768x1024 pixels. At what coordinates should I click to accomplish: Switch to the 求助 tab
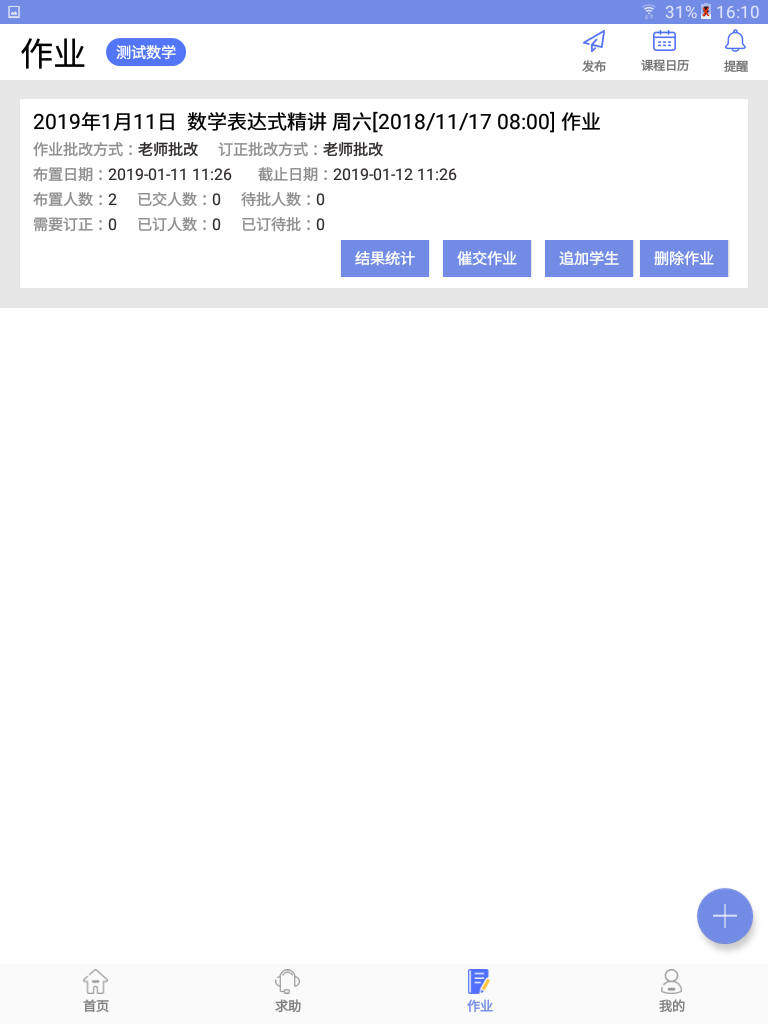pos(288,992)
